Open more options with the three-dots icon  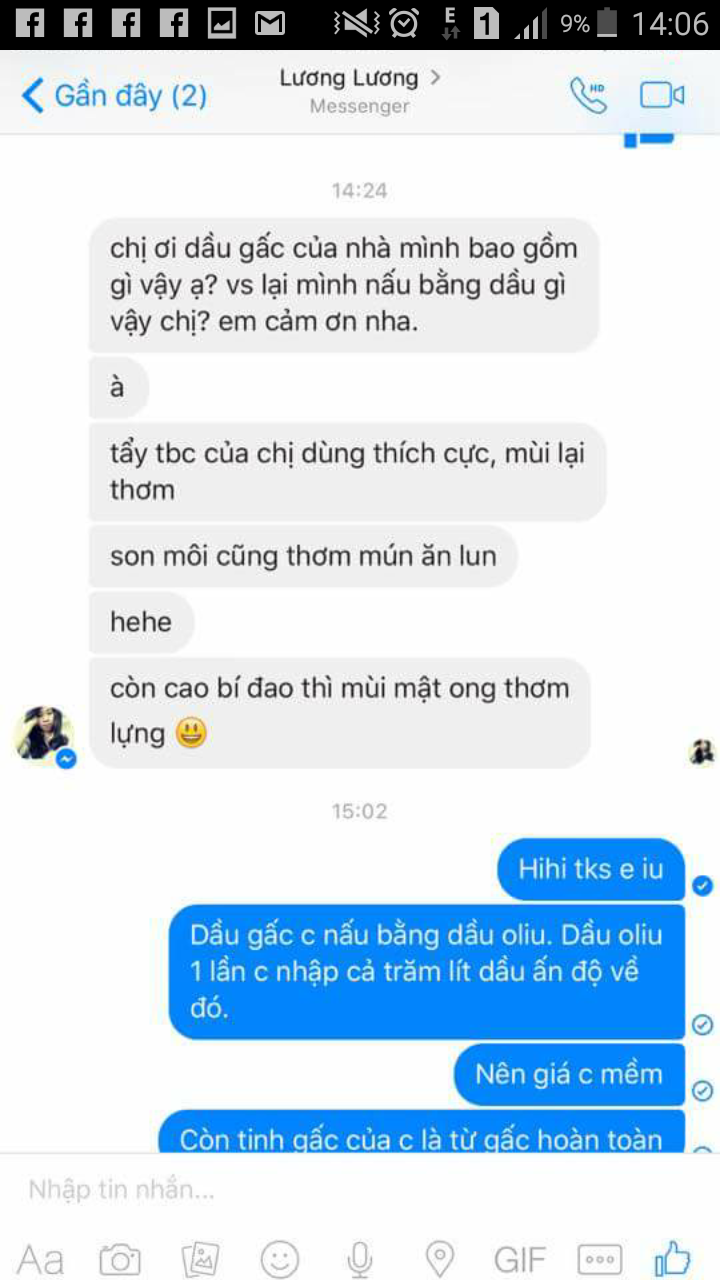[x=600, y=1258]
